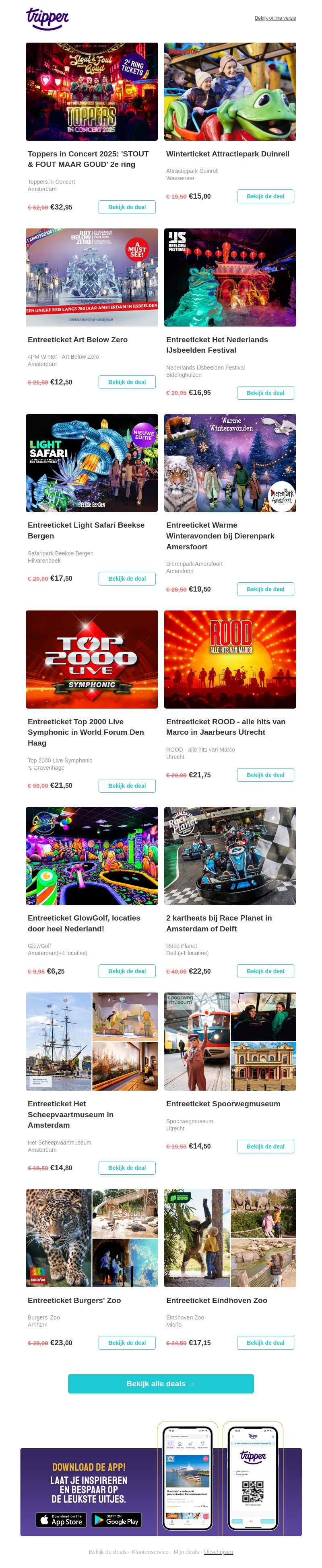Viewport: 322px width, 1568px height.
Task: Open the Art Below Zero deal button
Action: click(127, 382)
